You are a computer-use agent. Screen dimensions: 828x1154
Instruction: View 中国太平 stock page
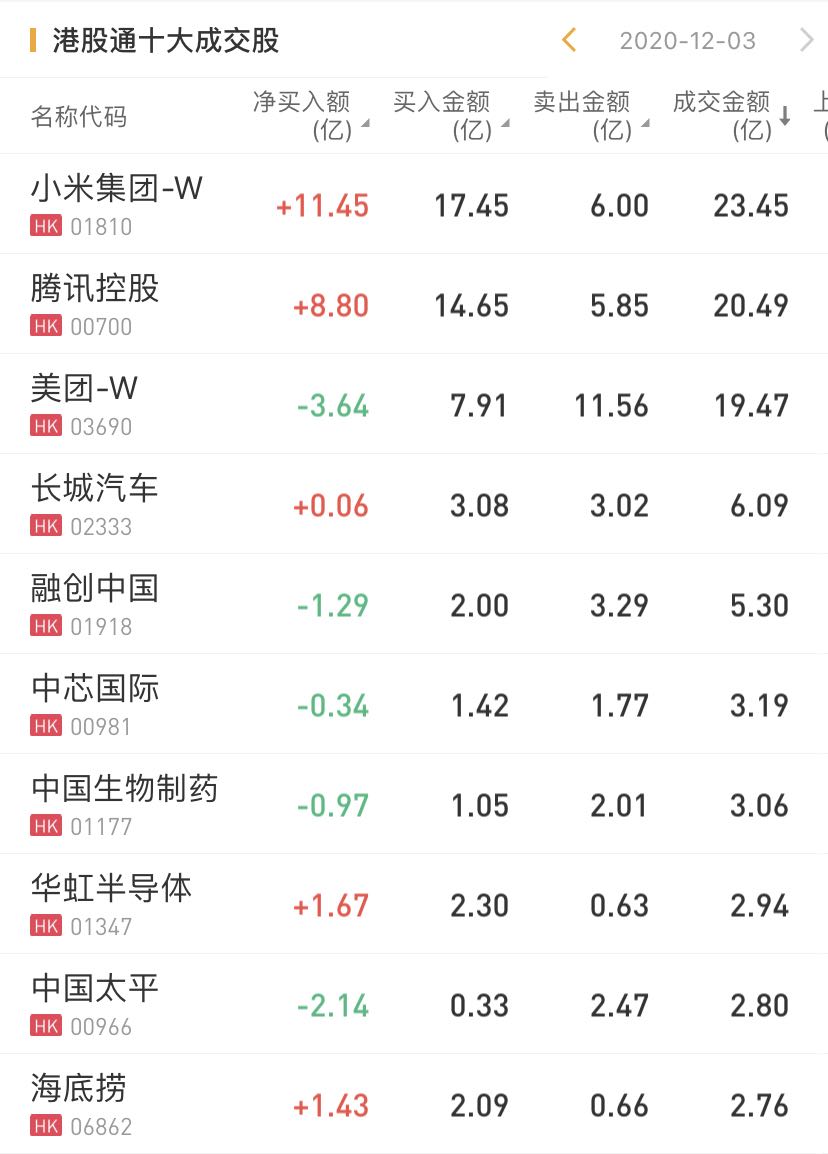pyautogui.click(x=96, y=1003)
